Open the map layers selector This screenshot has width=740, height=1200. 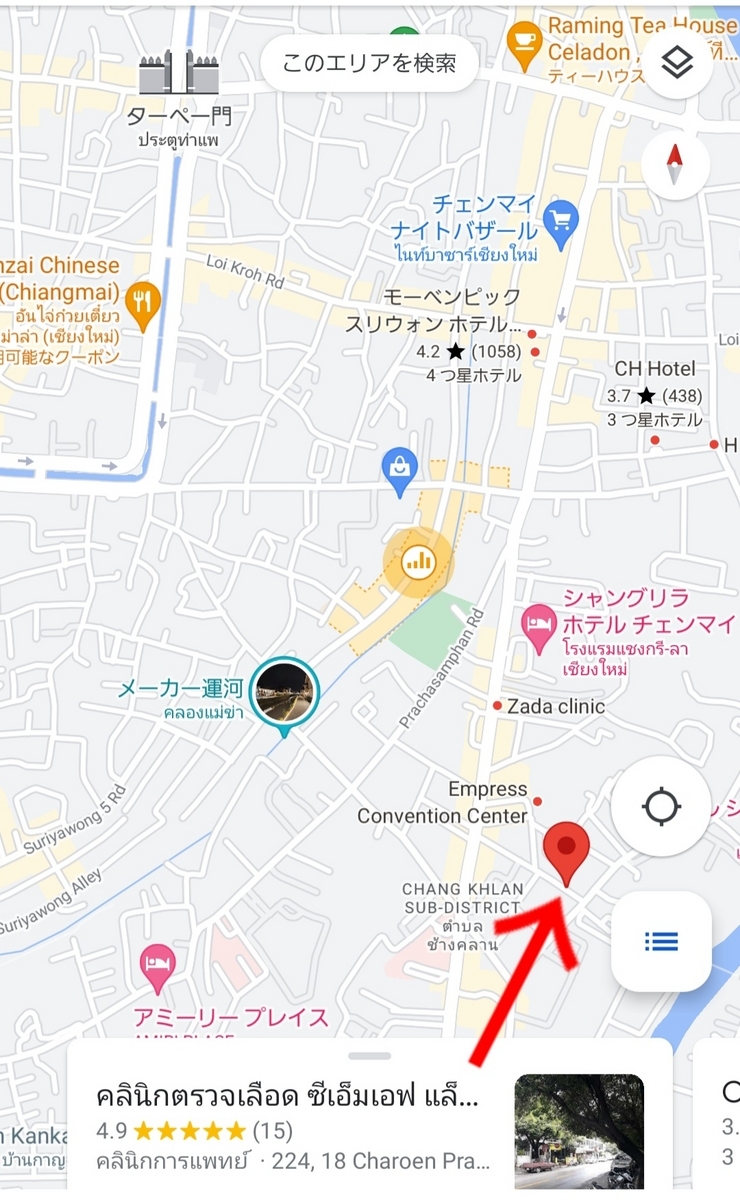pyautogui.click(x=677, y=63)
